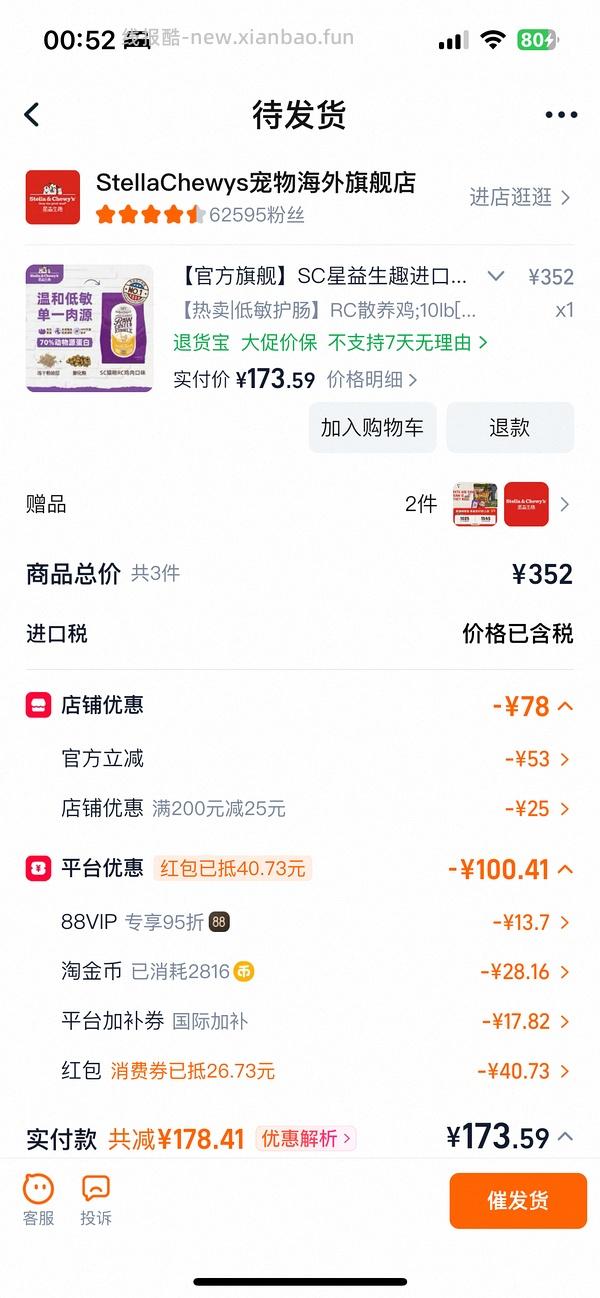Image resolution: width=600 pixels, height=1298 pixels.
Task: Tap 进店逛逛 to visit the store
Action: pos(520,197)
